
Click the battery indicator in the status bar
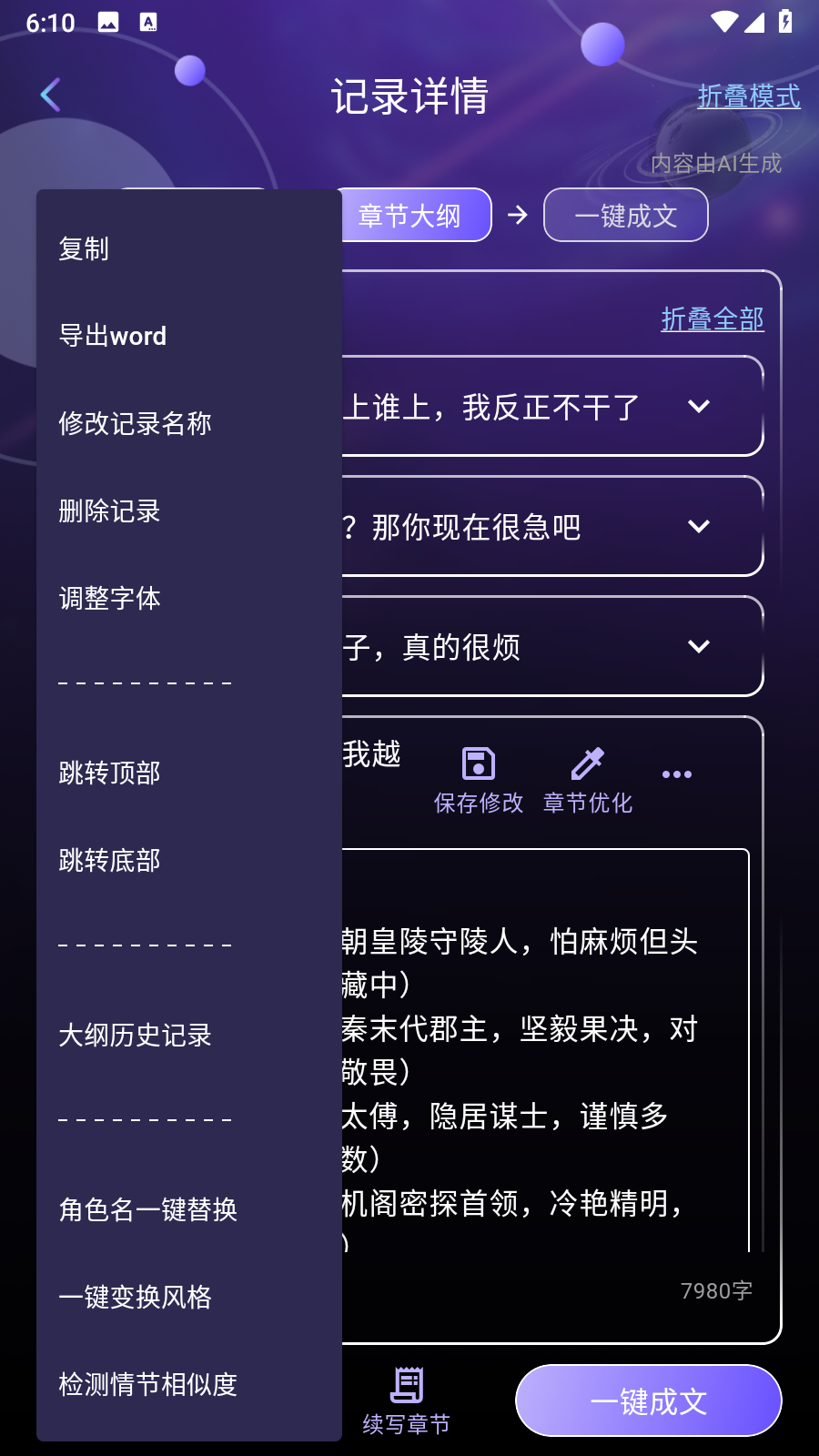(x=786, y=22)
